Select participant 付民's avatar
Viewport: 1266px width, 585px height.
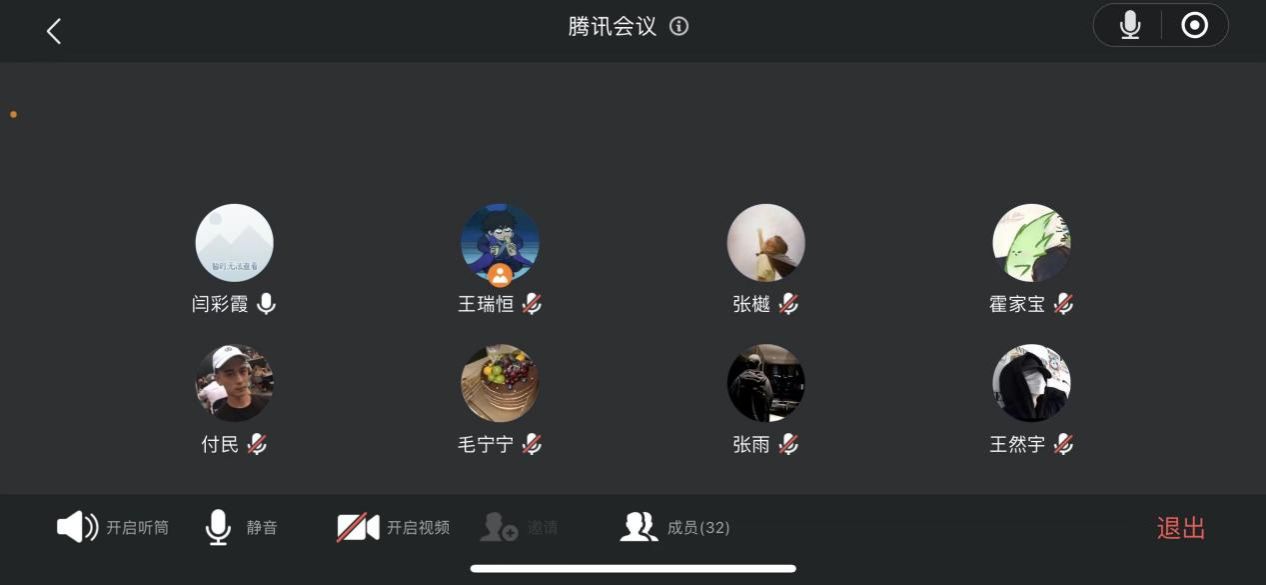point(234,383)
